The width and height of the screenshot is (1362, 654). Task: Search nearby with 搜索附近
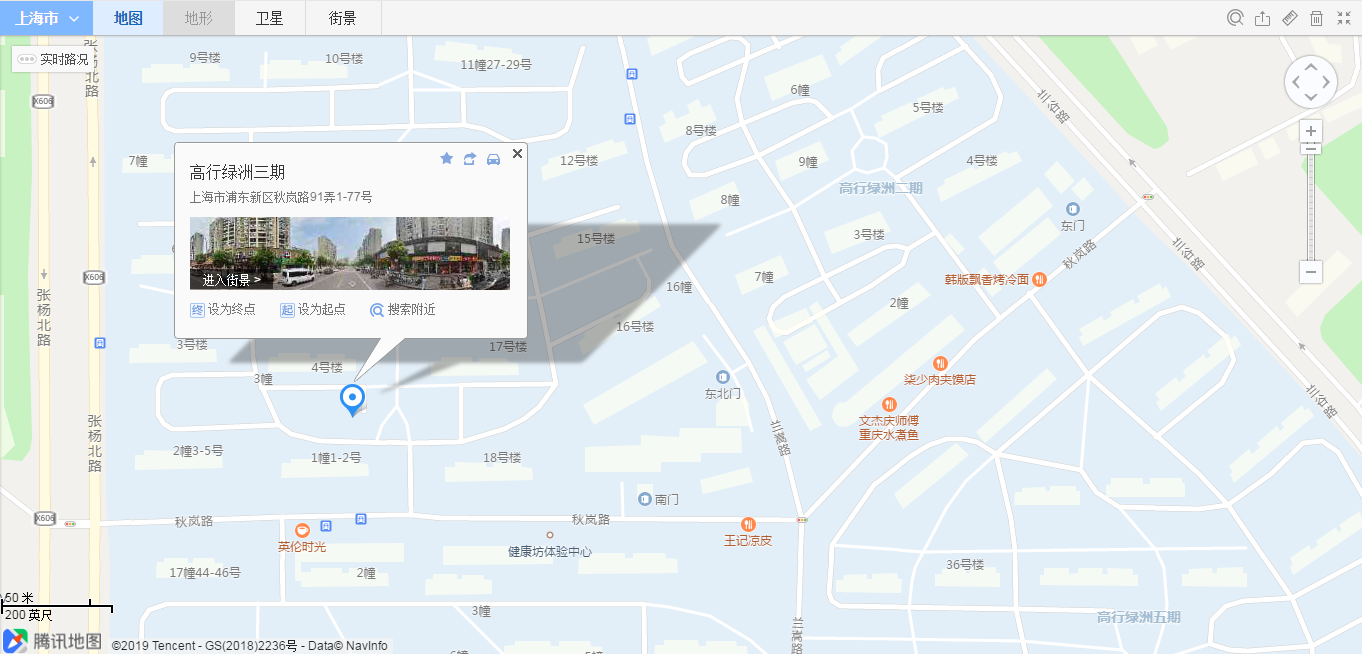pyautogui.click(x=403, y=310)
